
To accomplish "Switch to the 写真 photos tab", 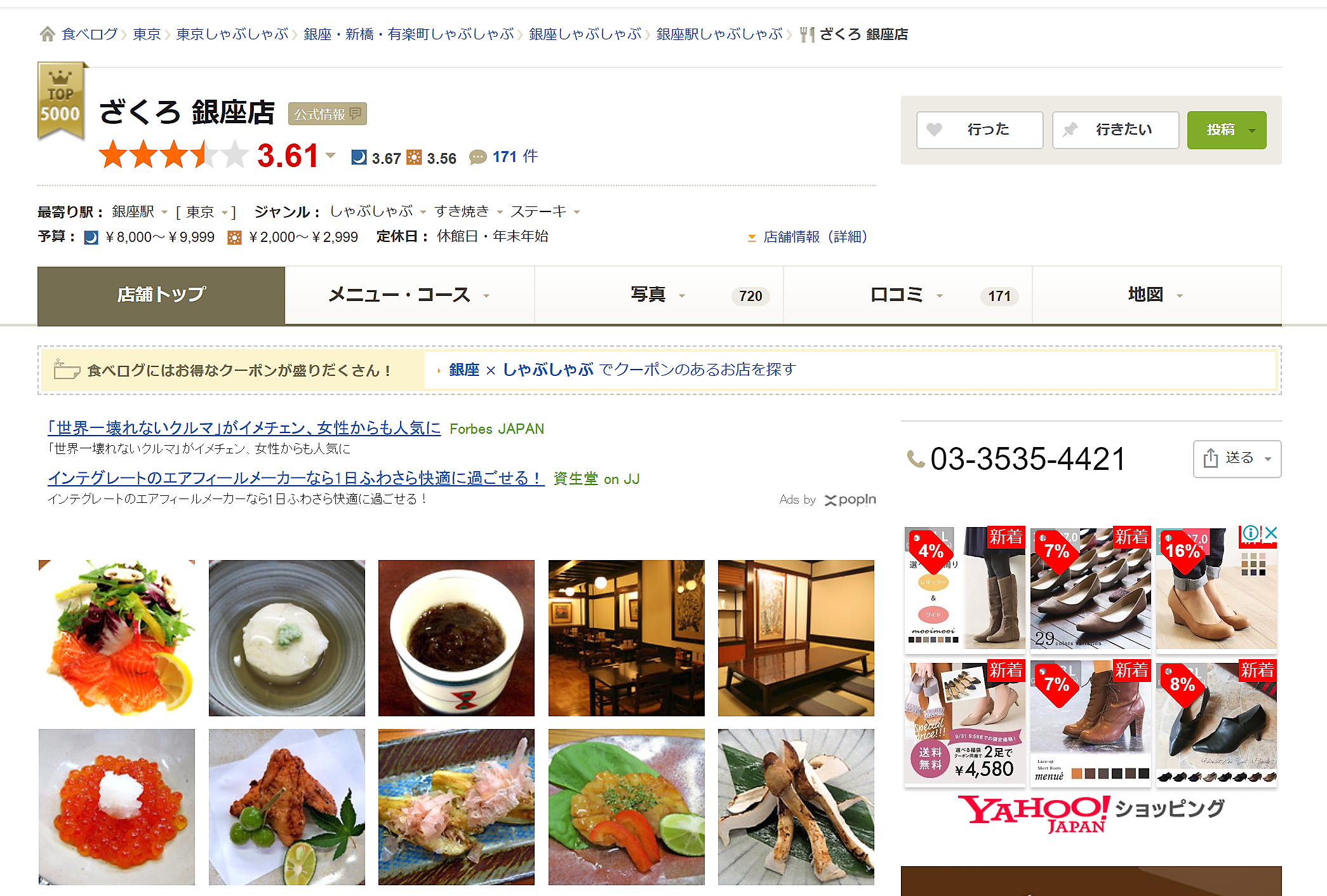I will tap(658, 295).
